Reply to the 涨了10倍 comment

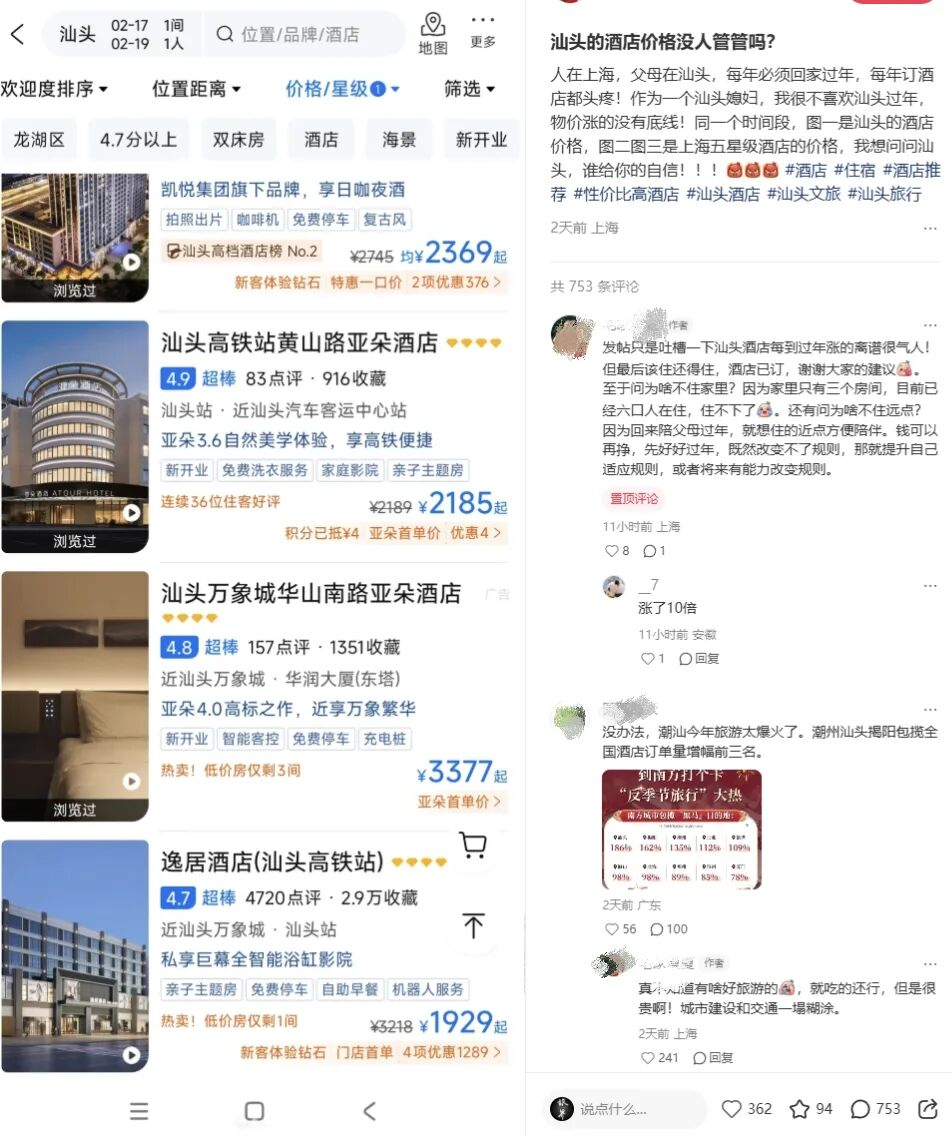pos(699,659)
